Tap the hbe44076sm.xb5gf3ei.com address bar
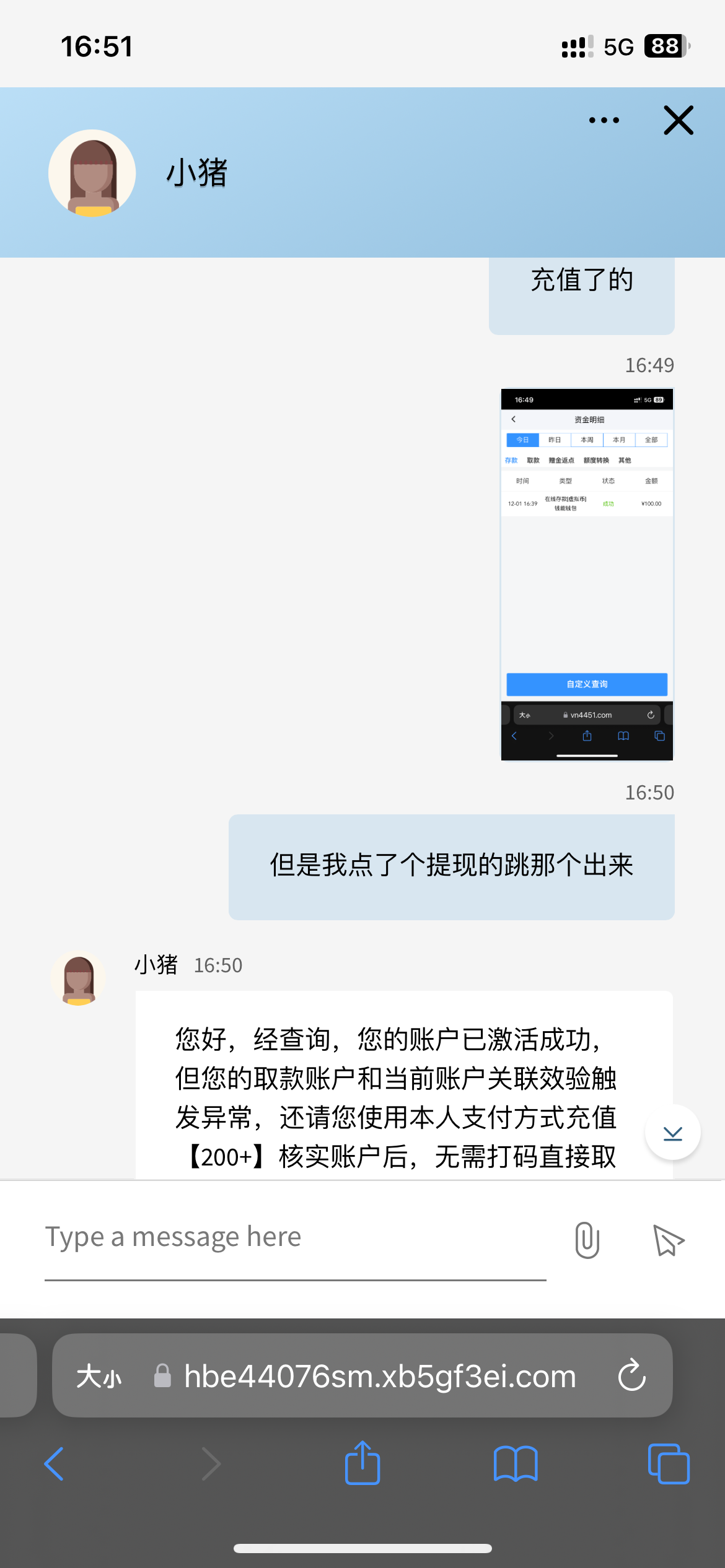 [x=378, y=1376]
